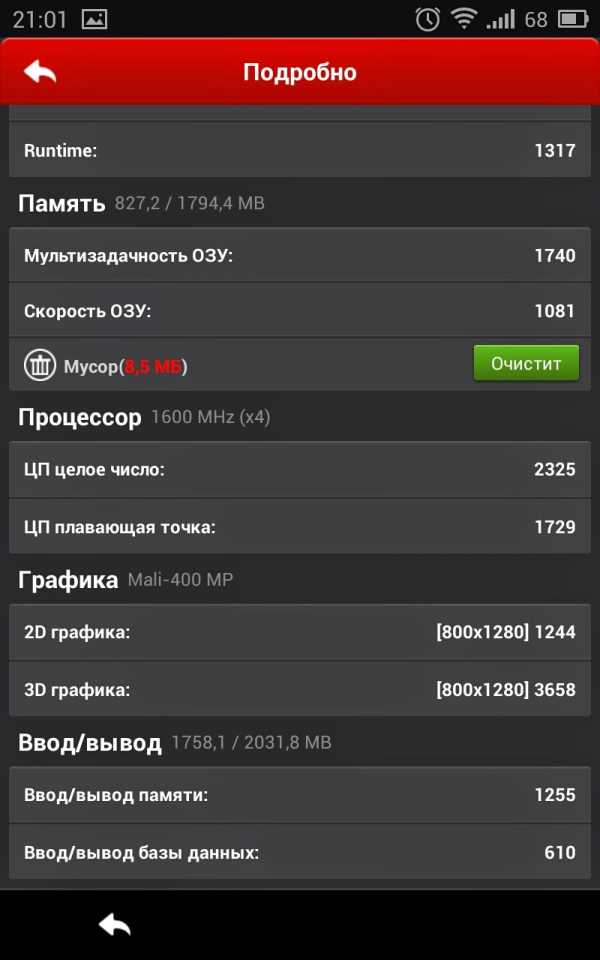Go back using the red header arrow

[x=40, y=72]
